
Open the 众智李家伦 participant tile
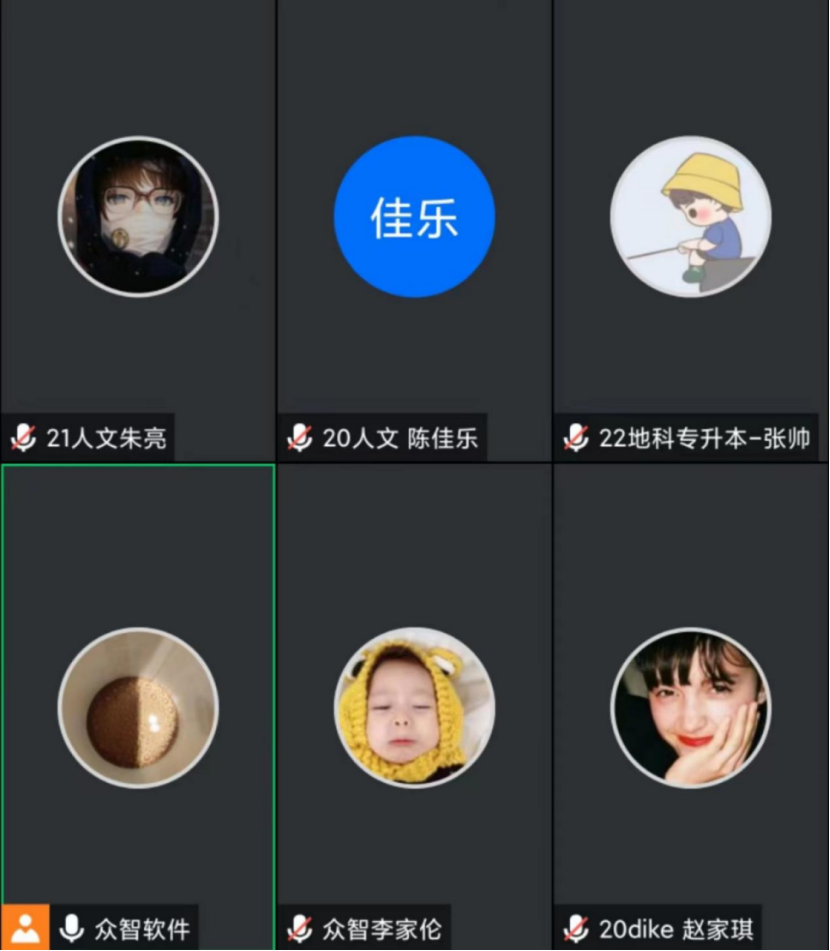click(x=414, y=707)
